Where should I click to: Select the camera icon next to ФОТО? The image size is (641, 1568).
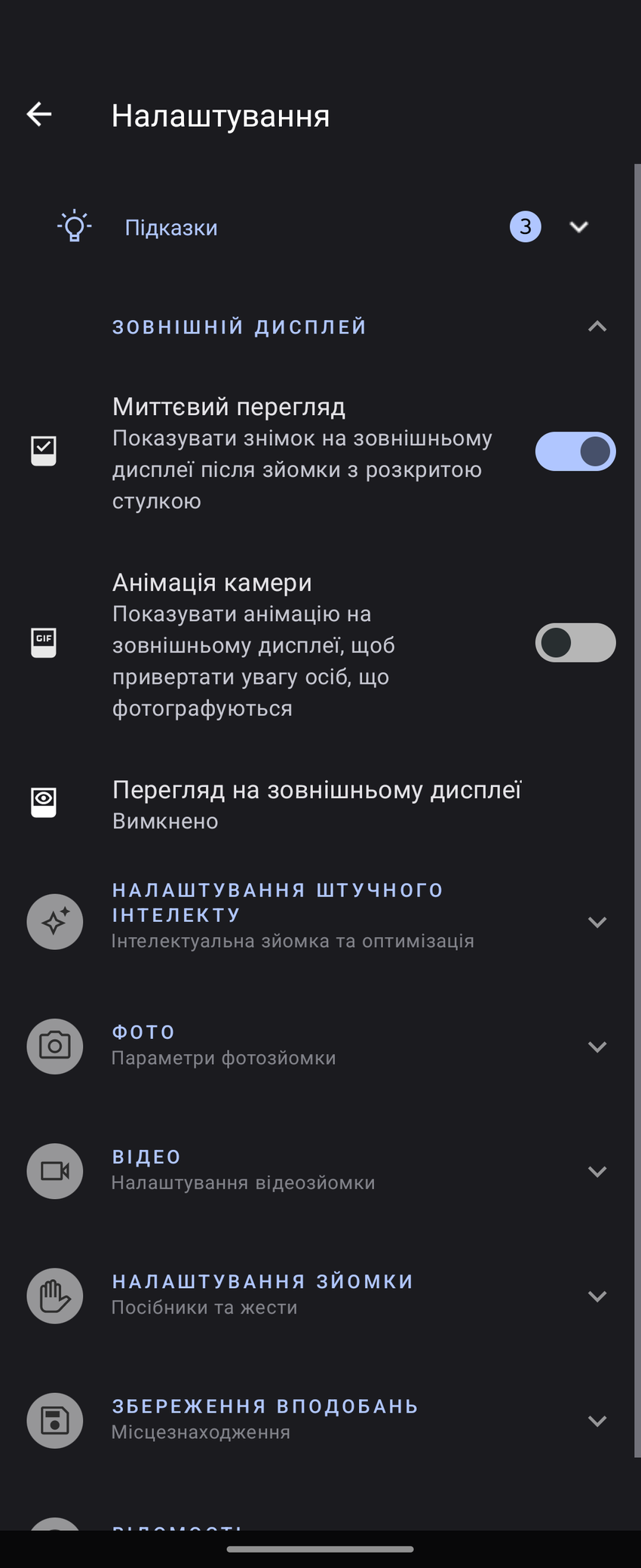54,1047
